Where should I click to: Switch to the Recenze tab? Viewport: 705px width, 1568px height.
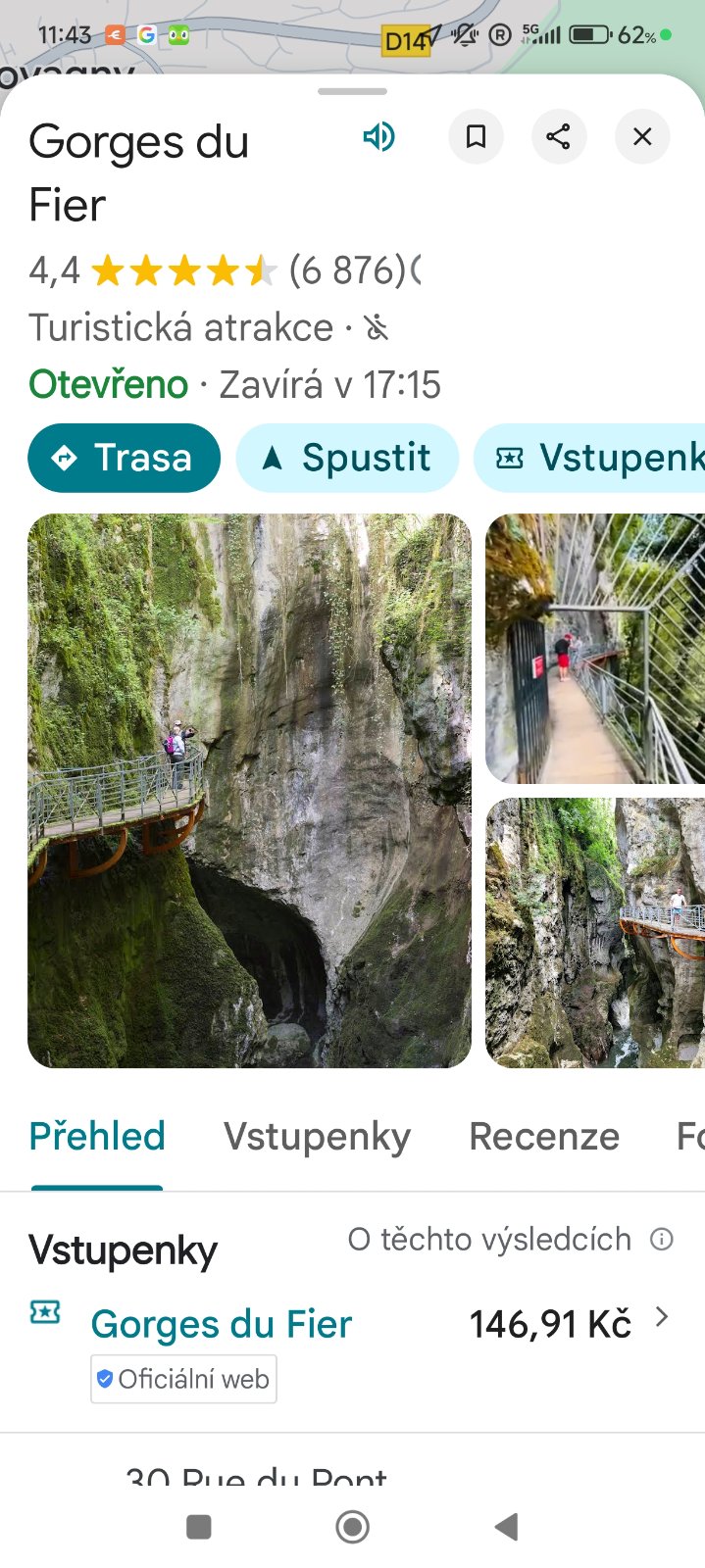pyautogui.click(x=544, y=1137)
